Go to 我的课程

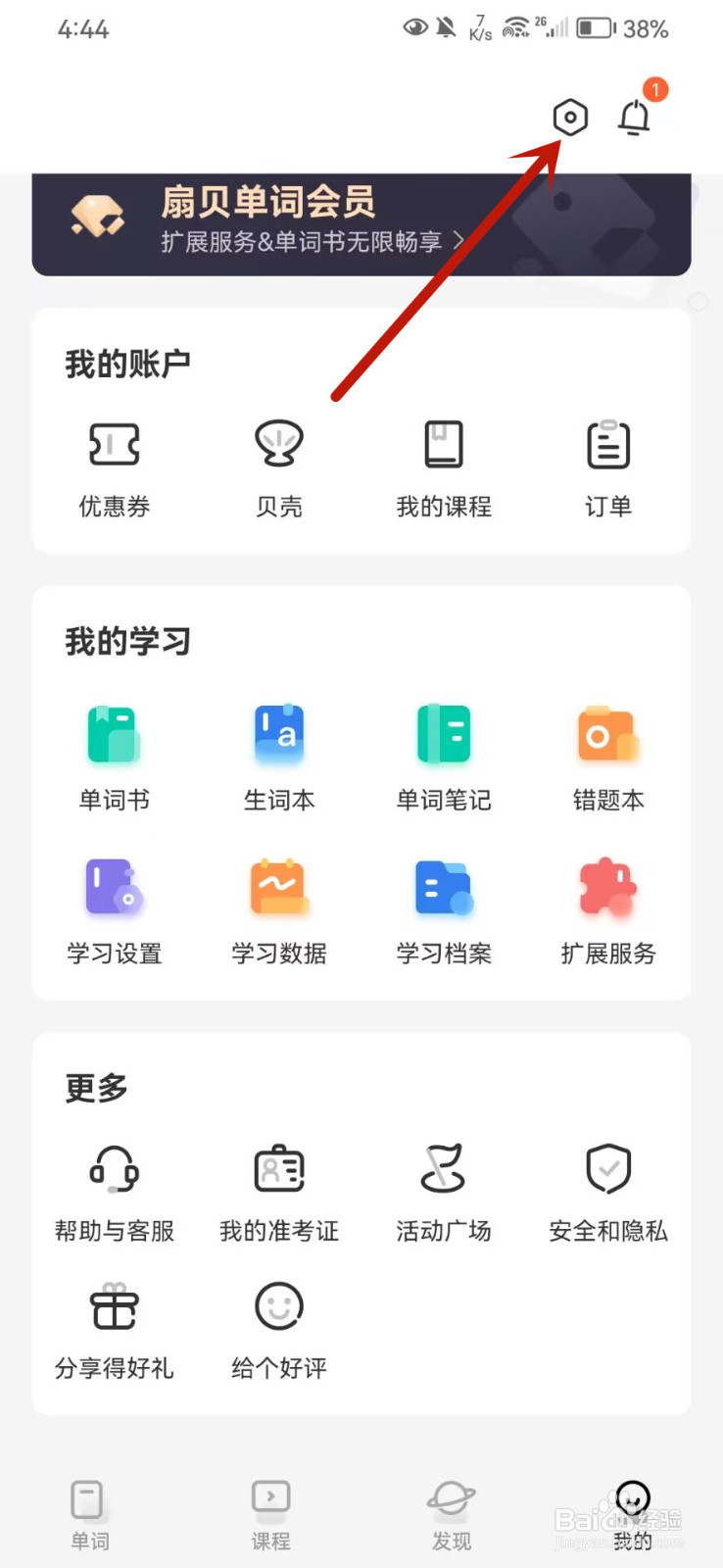pyautogui.click(x=443, y=467)
